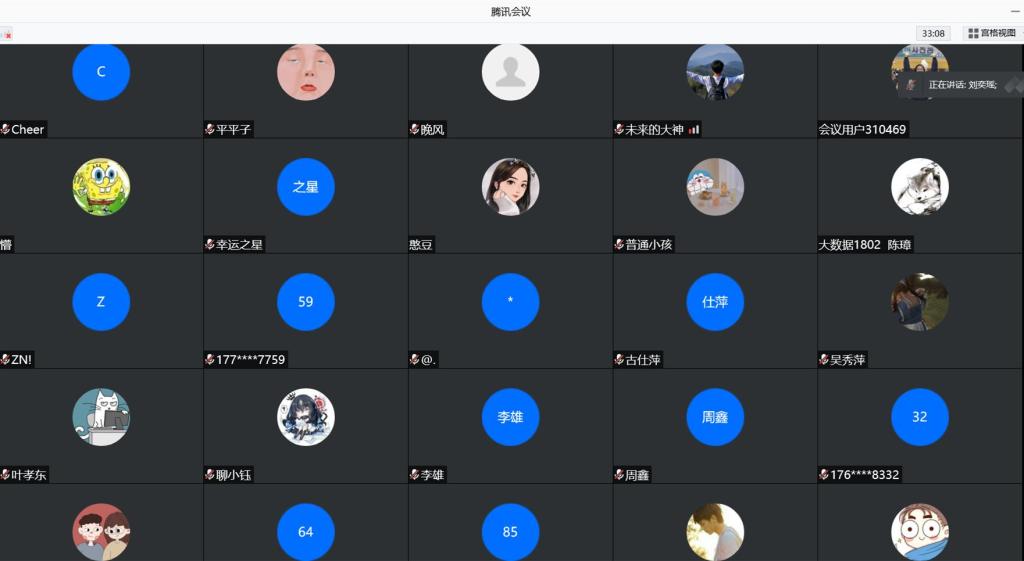The image size is (1024, 561).
Task: Switch layout using the 宫格视图 button
Action: click(992, 33)
